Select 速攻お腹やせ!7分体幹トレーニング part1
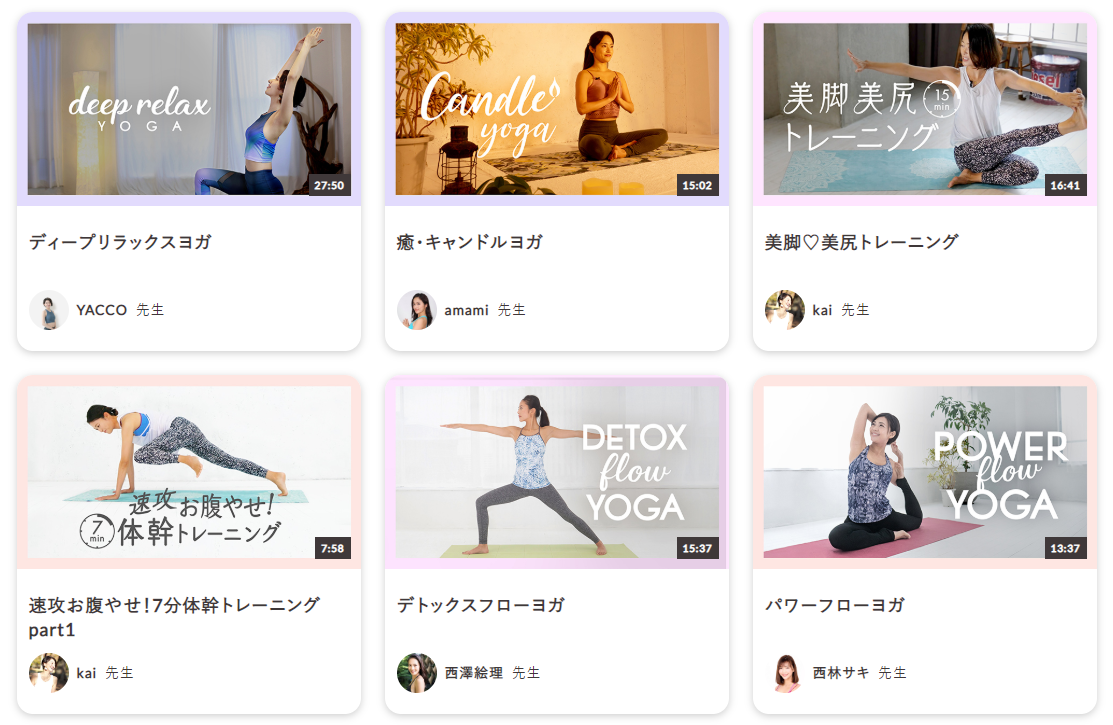This screenshot has height=725, width=1113. (x=189, y=472)
